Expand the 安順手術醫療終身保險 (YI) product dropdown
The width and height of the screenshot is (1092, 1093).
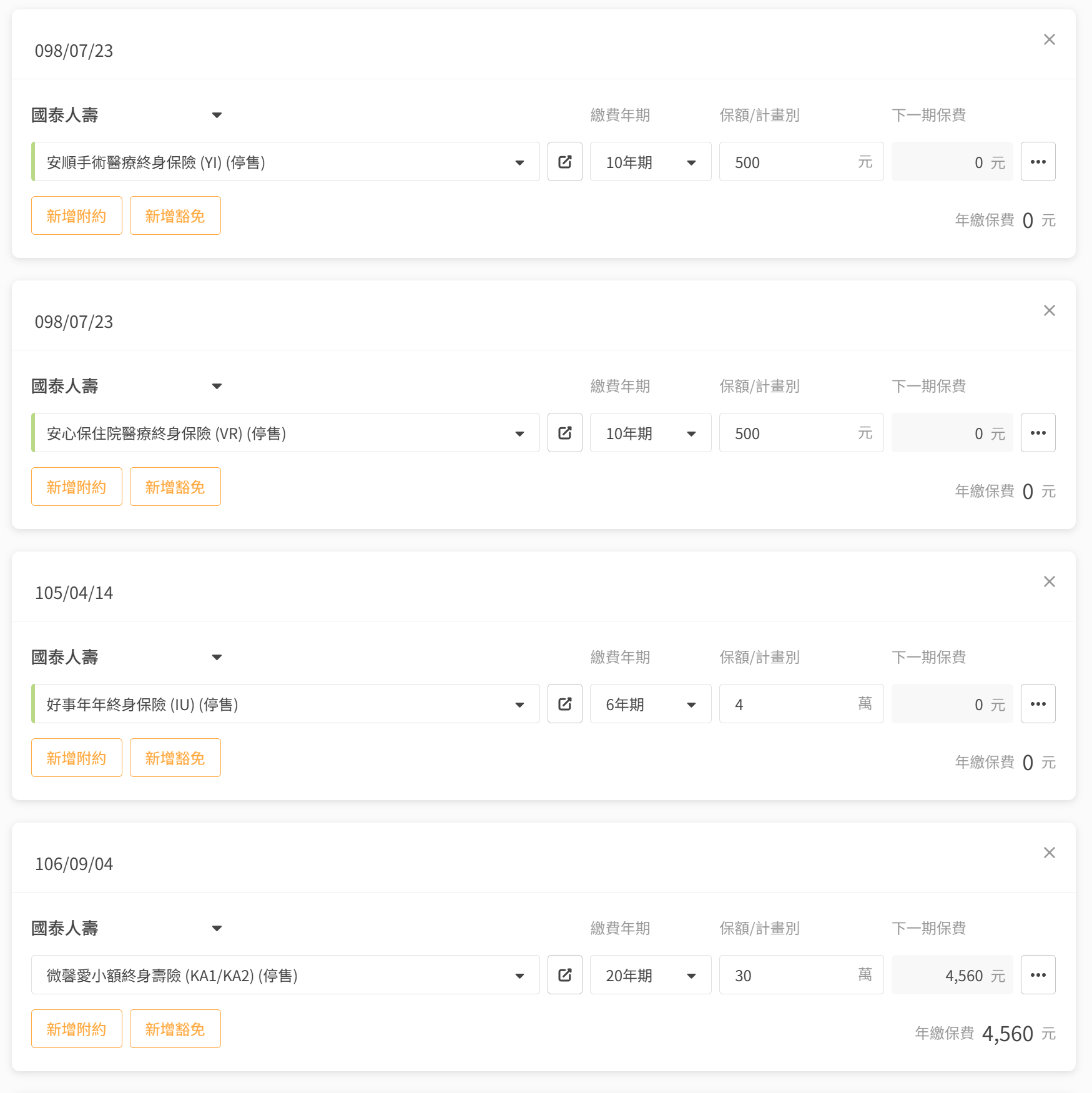pos(286,162)
